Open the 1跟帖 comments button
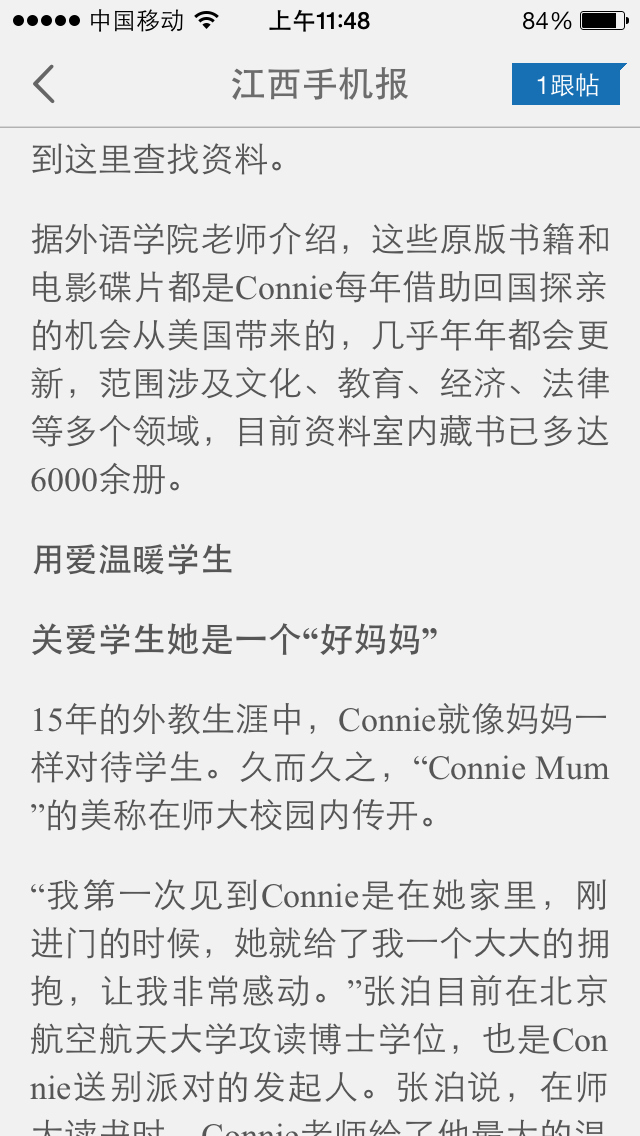The height and width of the screenshot is (1136, 640). (568, 85)
